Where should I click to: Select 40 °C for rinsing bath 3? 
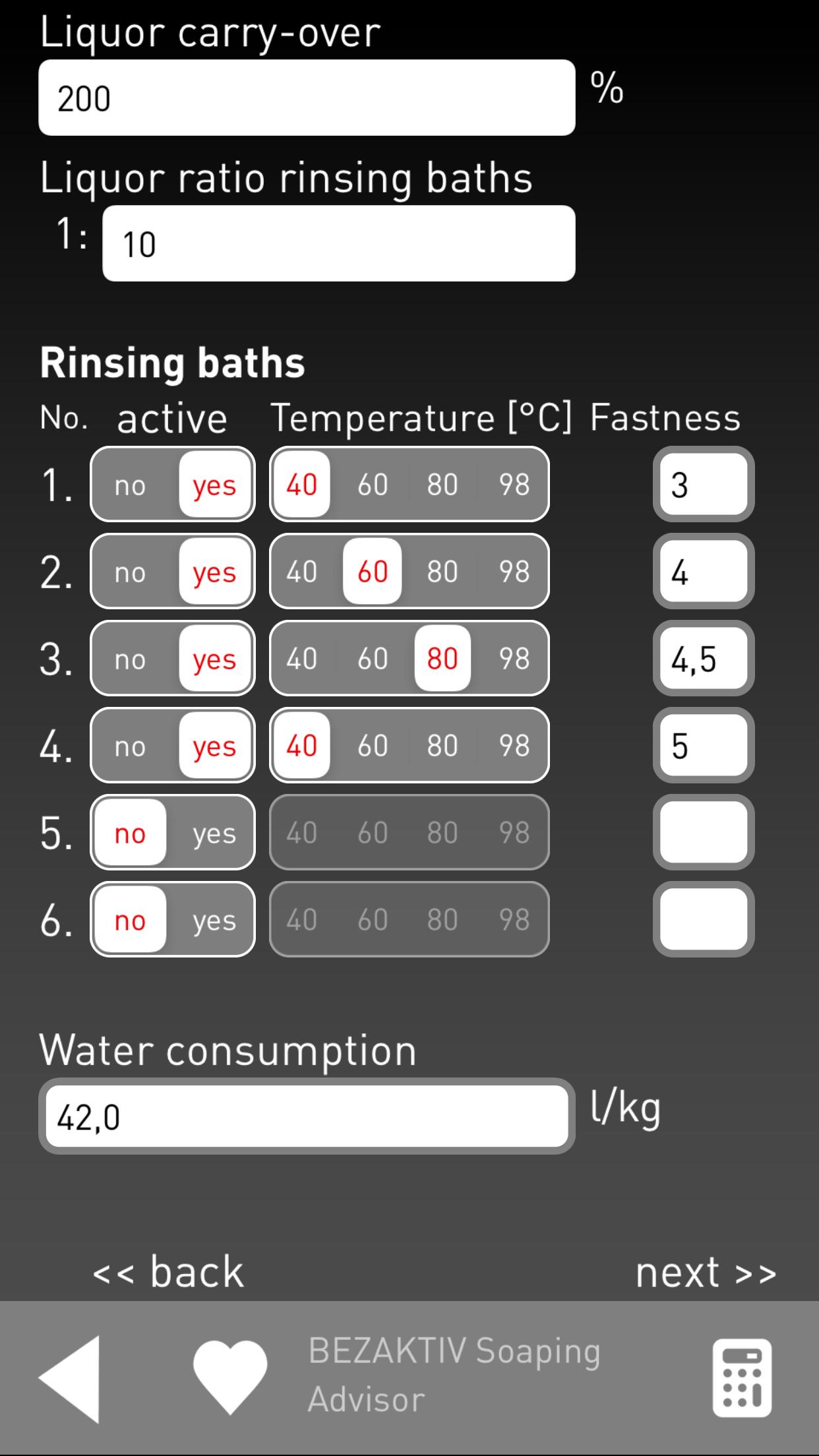pos(301,659)
